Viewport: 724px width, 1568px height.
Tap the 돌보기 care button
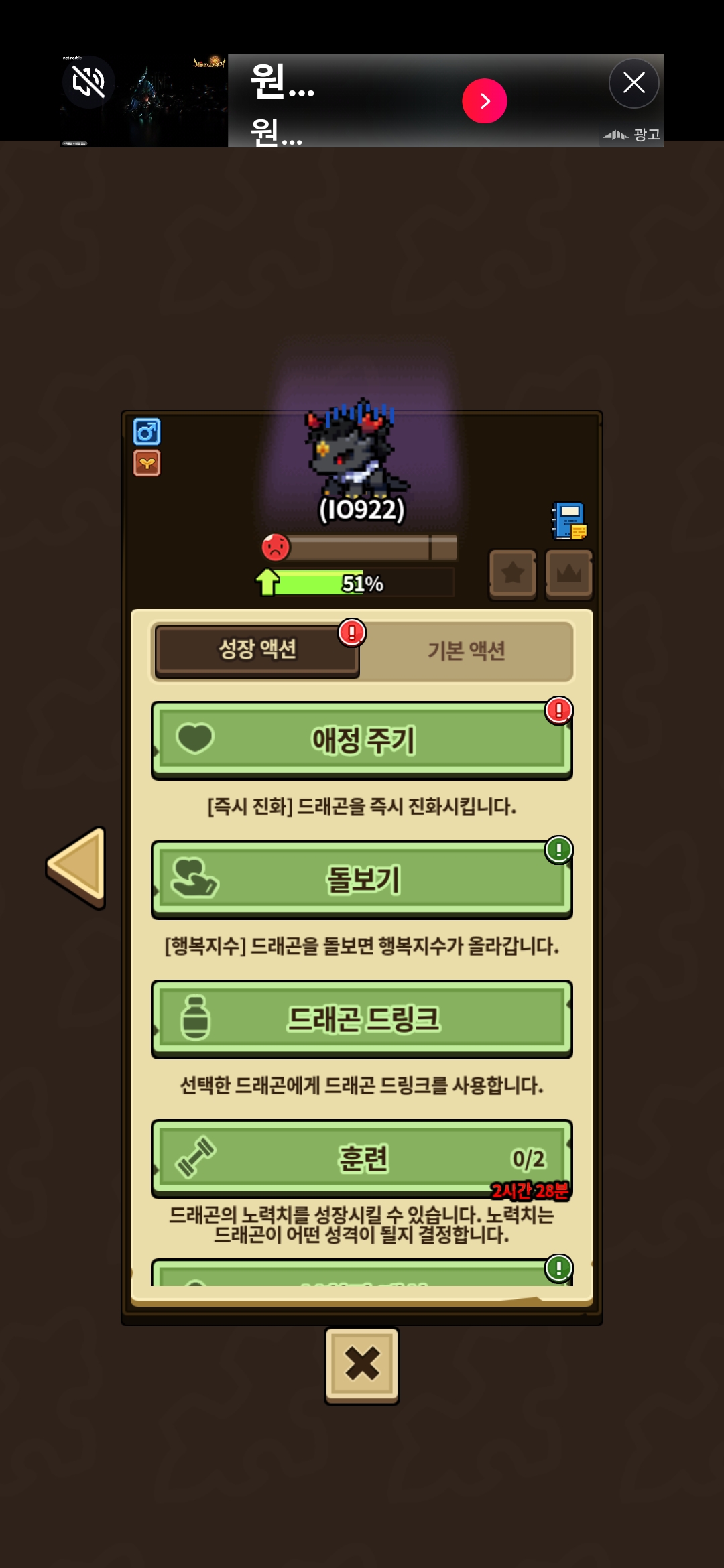tap(362, 880)
